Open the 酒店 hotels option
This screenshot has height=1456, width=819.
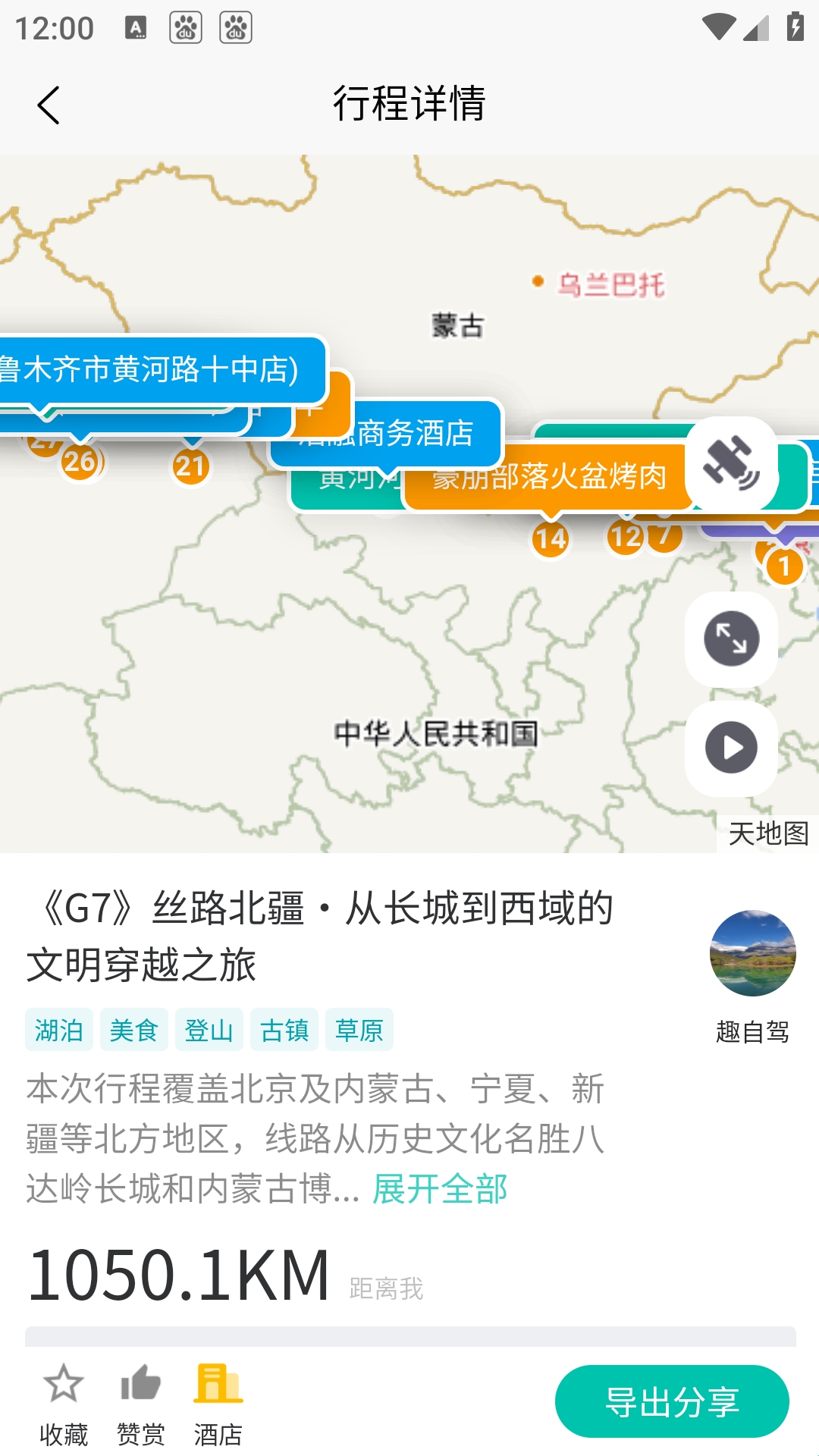point(218,1404)
